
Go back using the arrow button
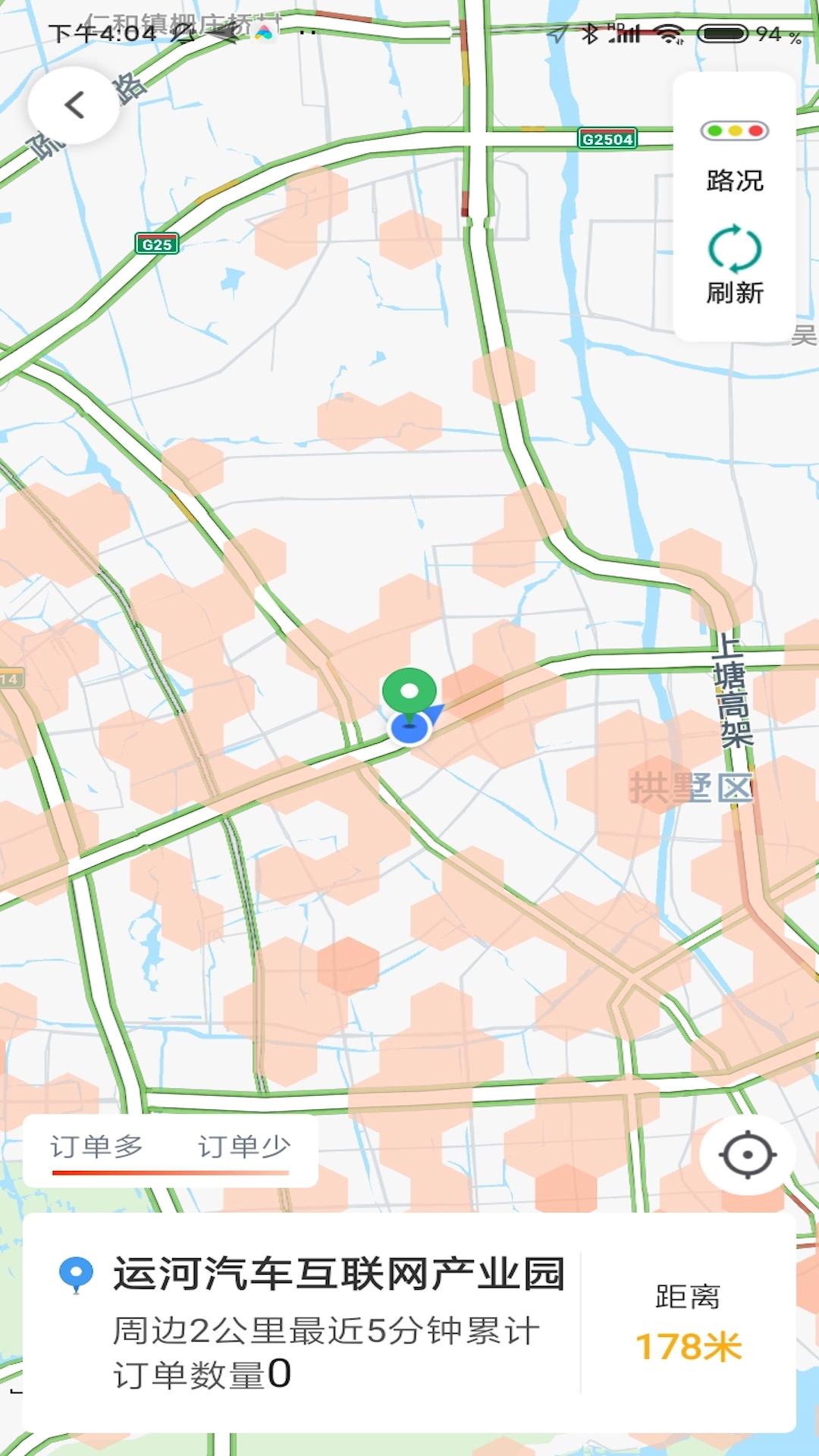coord(74,105)
